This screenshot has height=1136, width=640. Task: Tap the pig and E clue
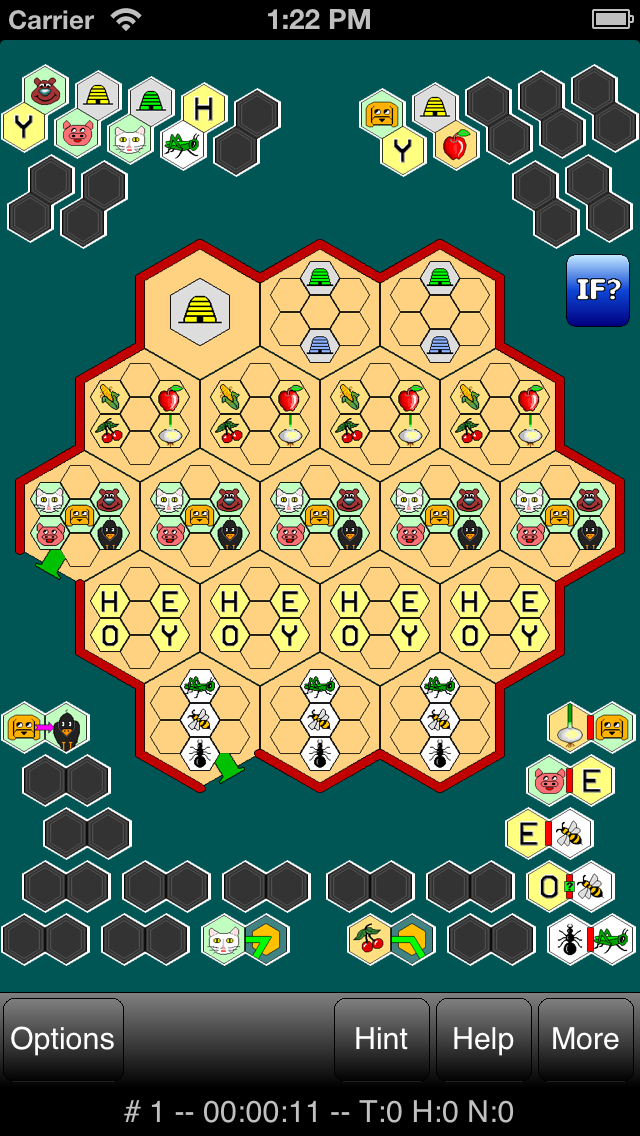[x=571, y=781]
